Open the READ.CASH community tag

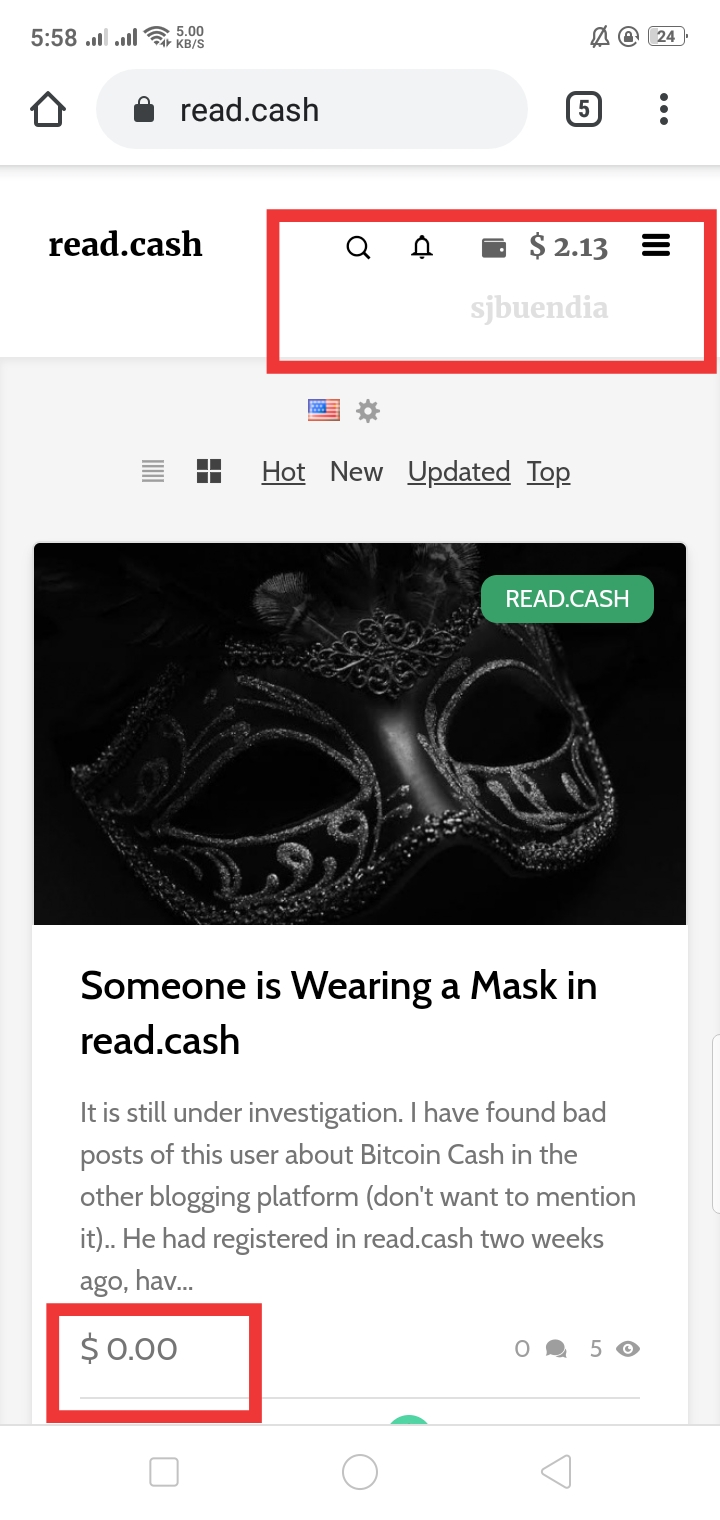click(x=567, y=599)
